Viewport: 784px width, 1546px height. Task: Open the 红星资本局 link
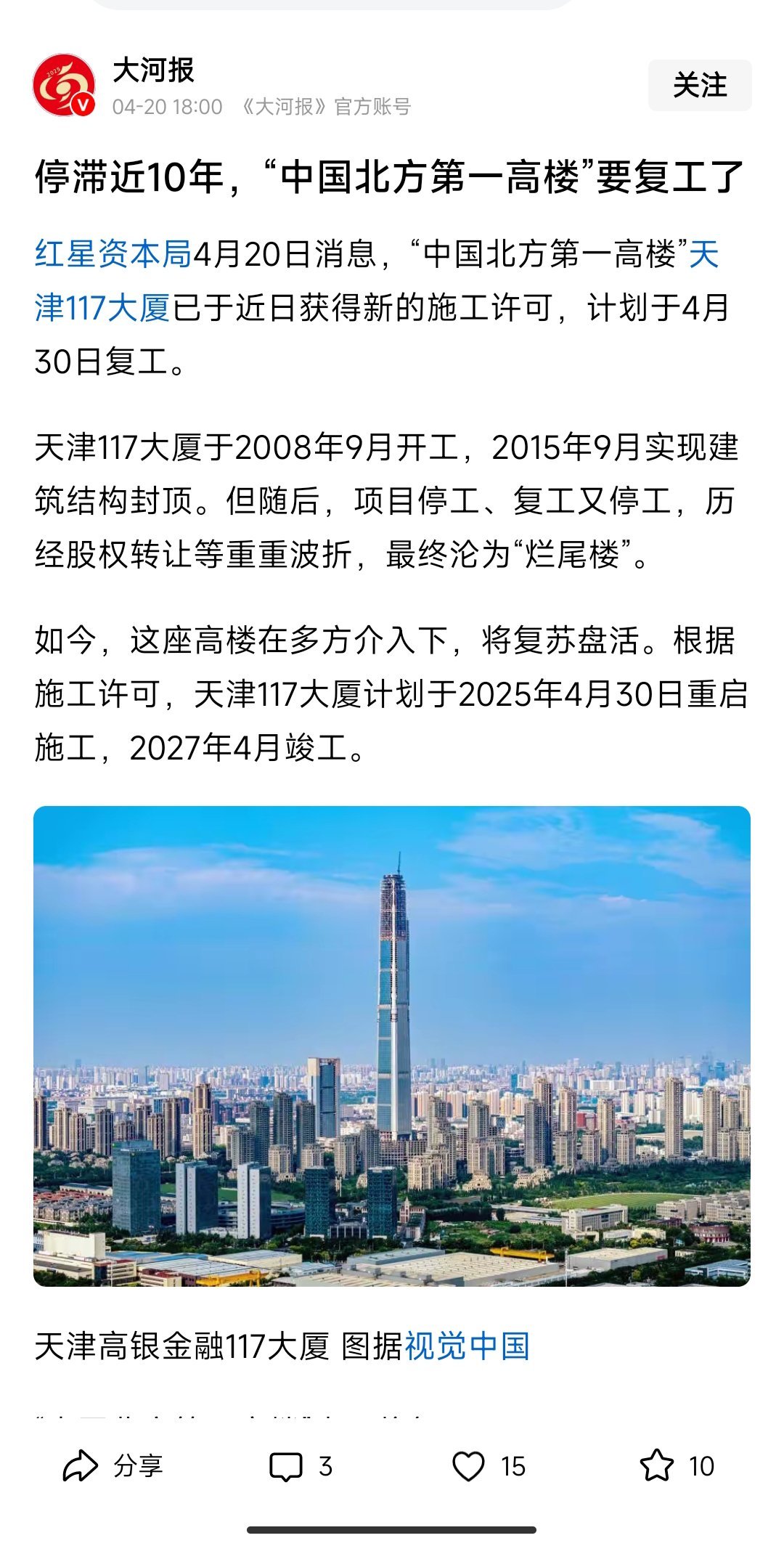click(113, 254)
